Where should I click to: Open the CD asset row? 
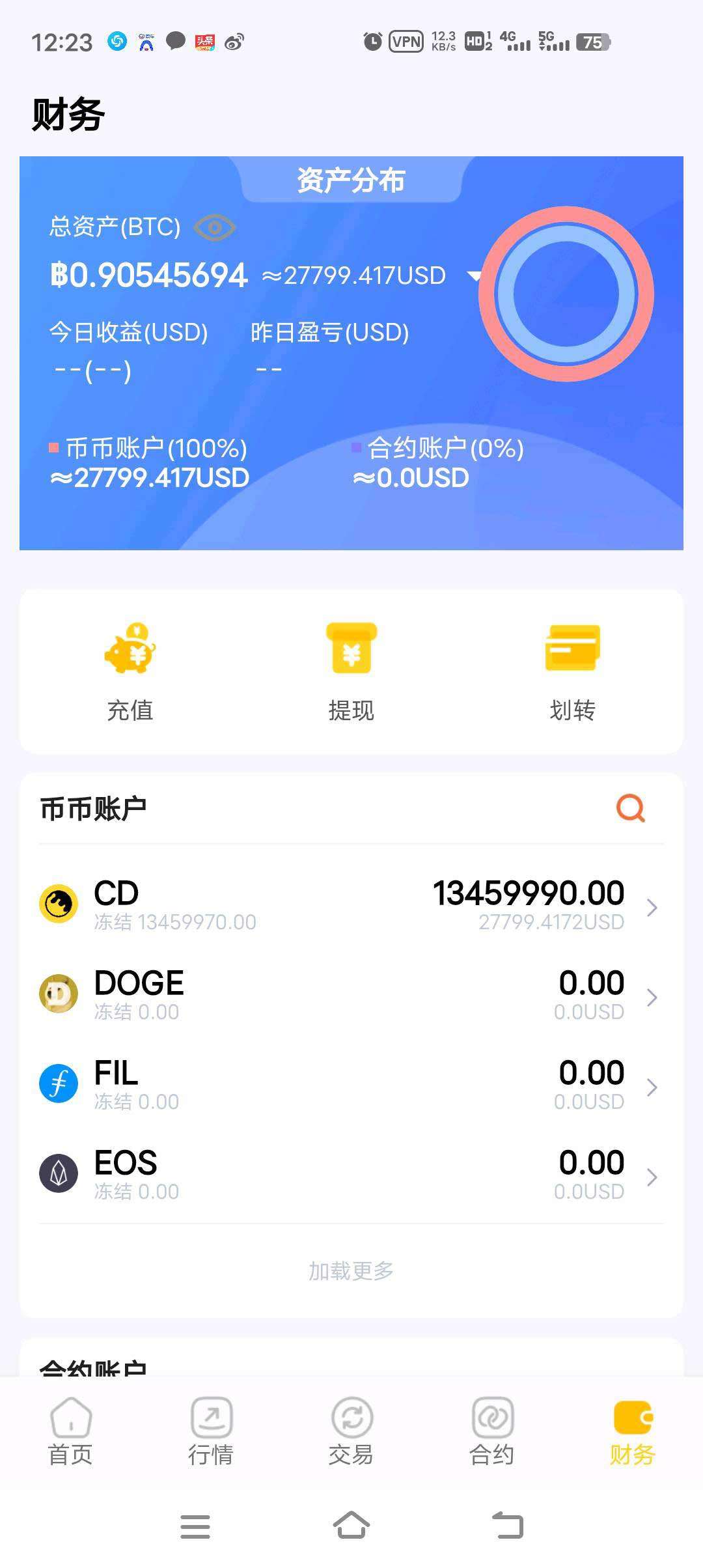tap(351, 904)
